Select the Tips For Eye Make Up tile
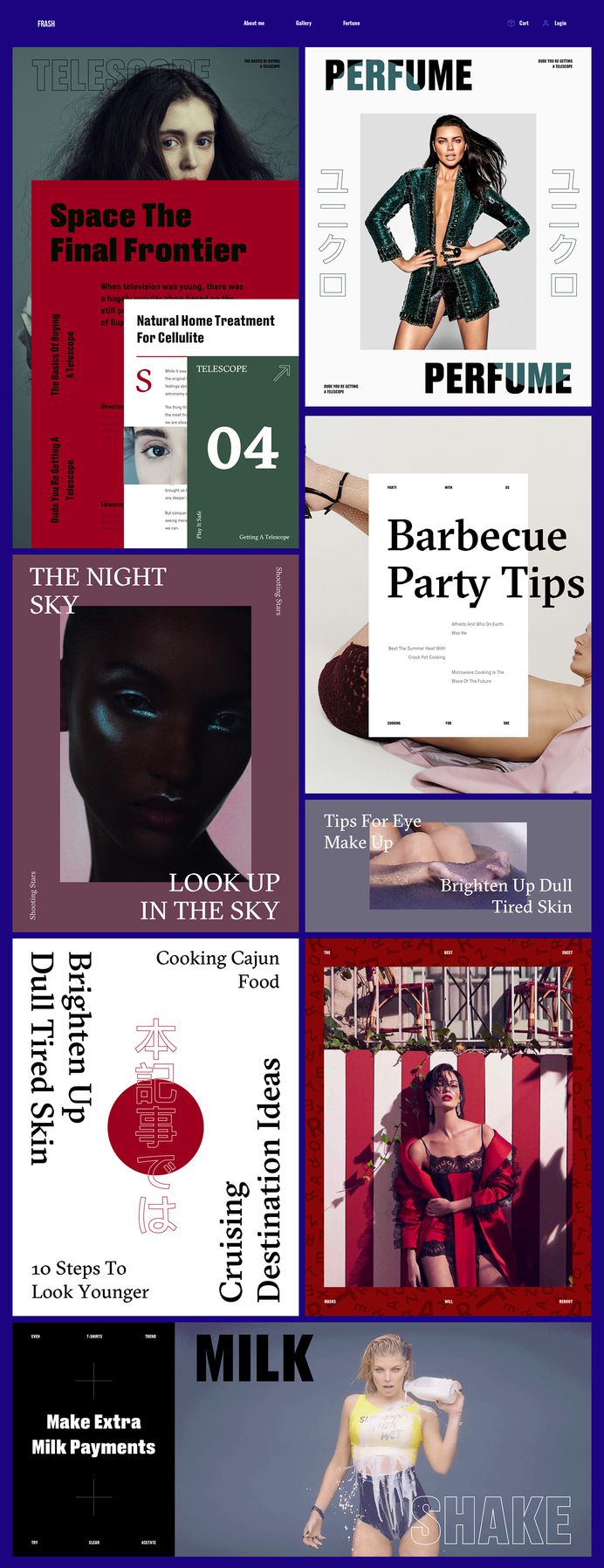604x1568 pixels. [448, 865]
